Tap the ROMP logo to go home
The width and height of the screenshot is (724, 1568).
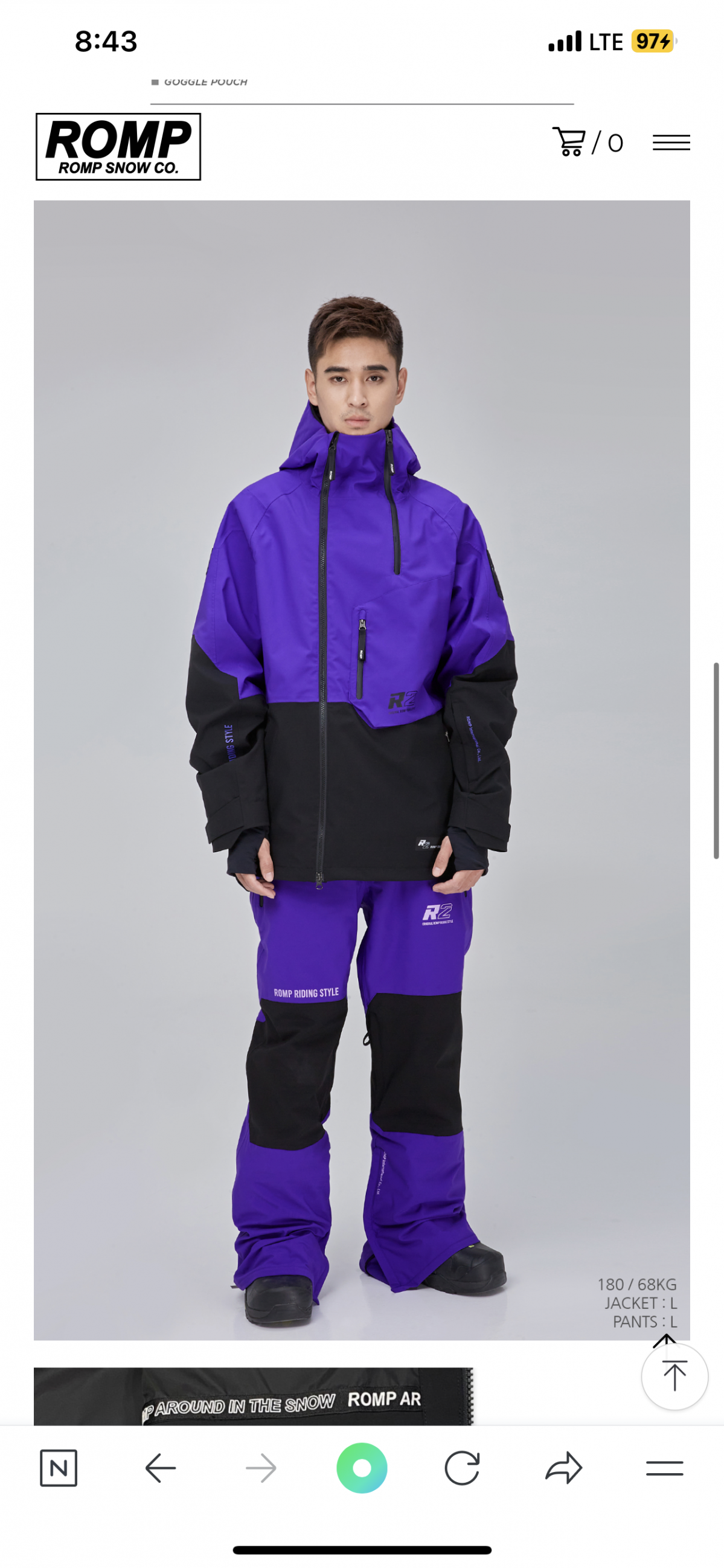pos(118,147)
